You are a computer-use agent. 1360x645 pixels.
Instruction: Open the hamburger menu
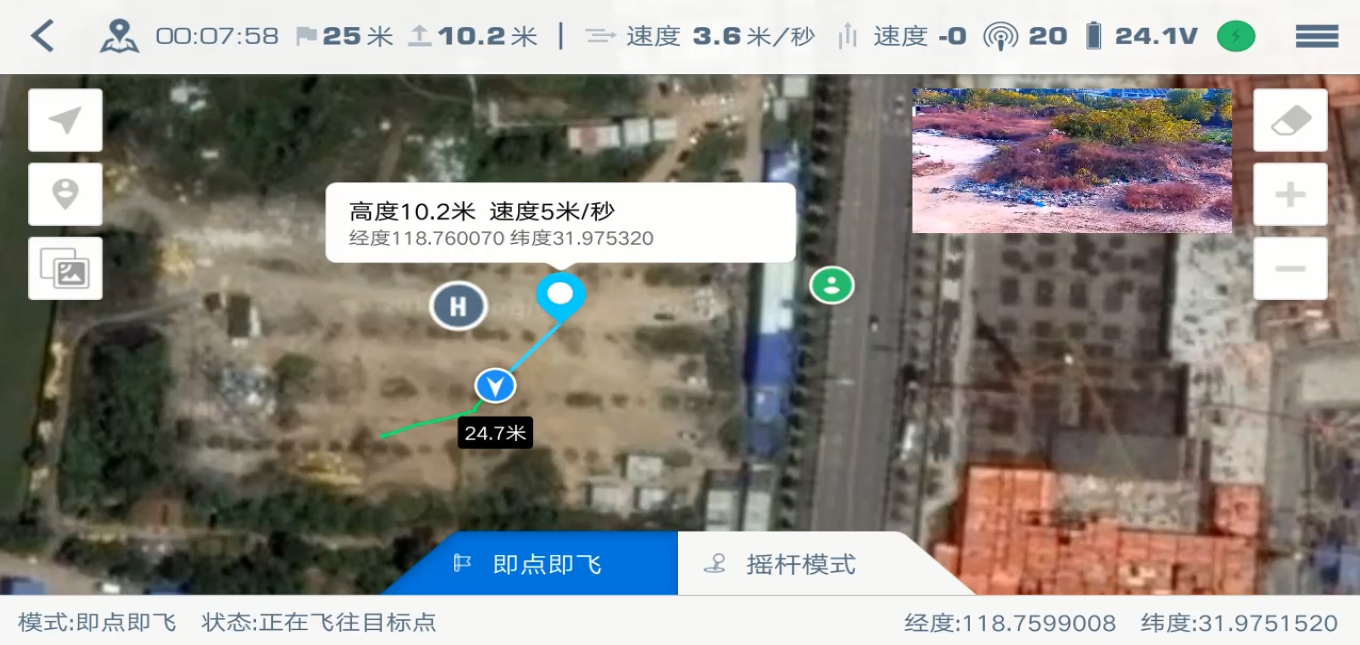pos(1316,37)
